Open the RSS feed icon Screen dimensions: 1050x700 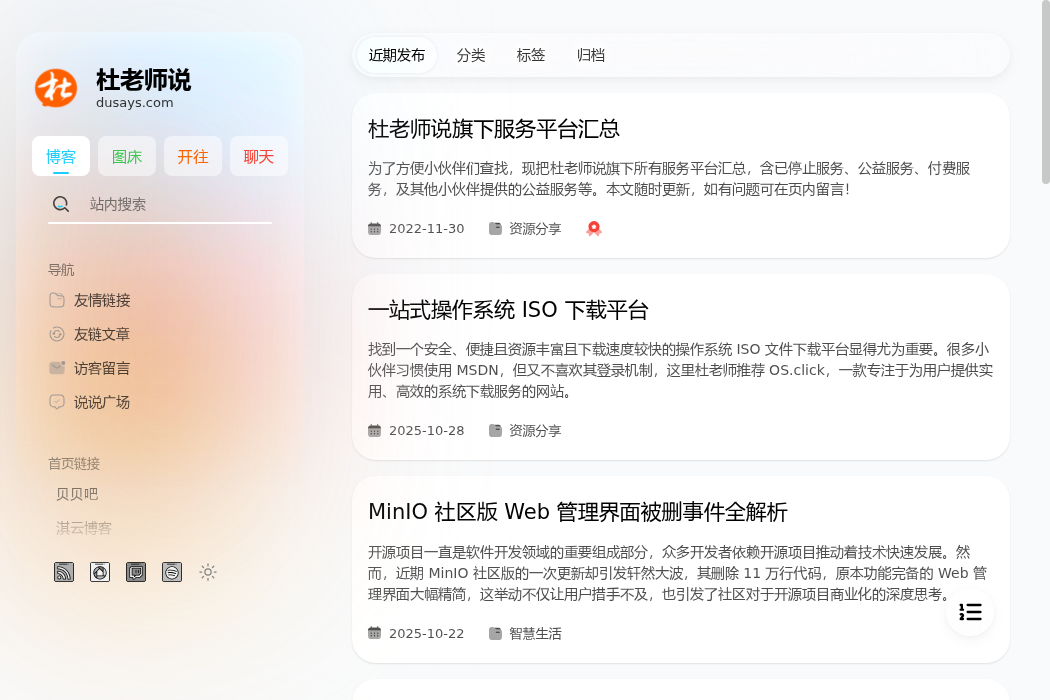point(64,572)
